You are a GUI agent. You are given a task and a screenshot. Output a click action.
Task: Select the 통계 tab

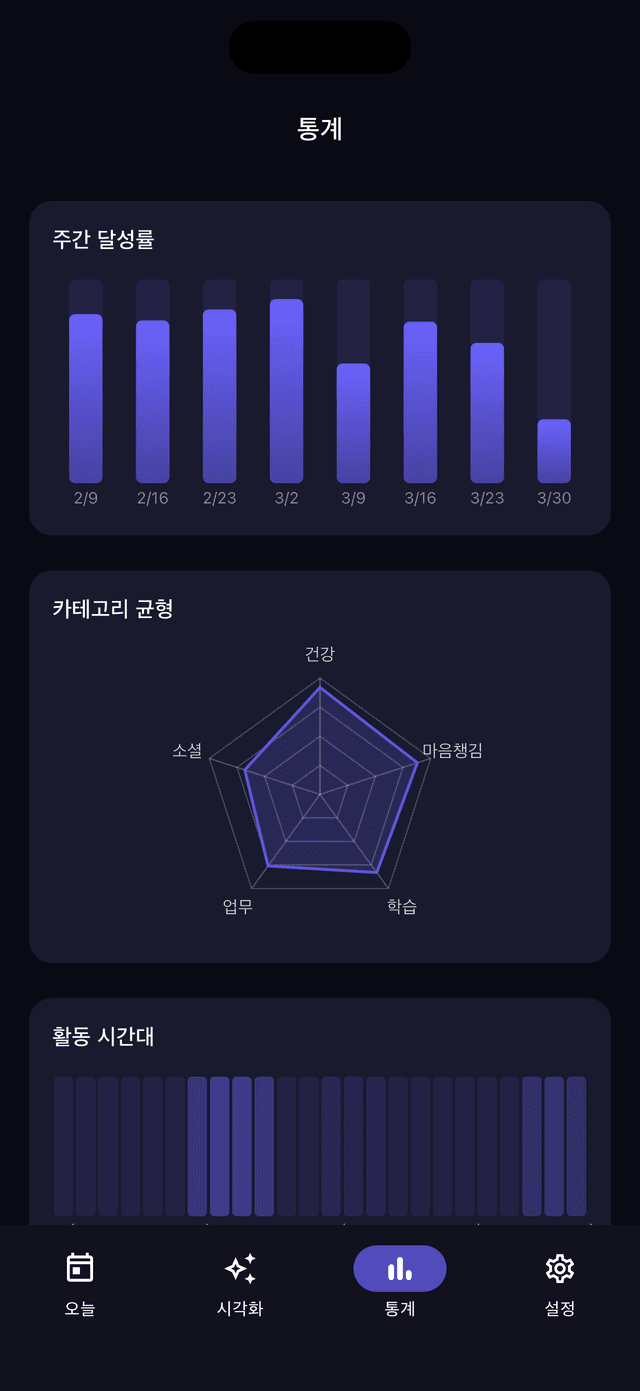coord(400,1284)
